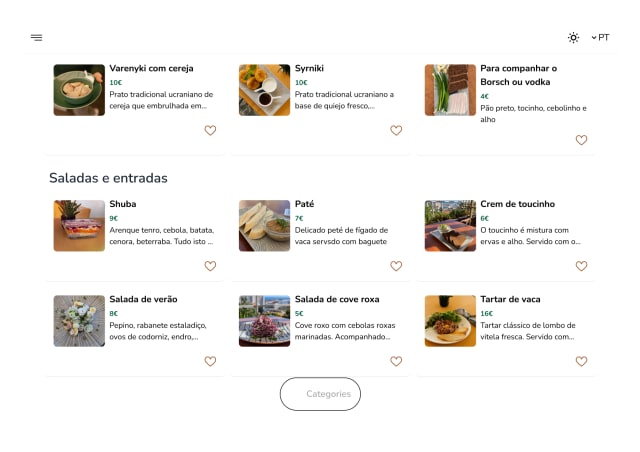
Task: Add Shuba to favorites
Action: 210,266
